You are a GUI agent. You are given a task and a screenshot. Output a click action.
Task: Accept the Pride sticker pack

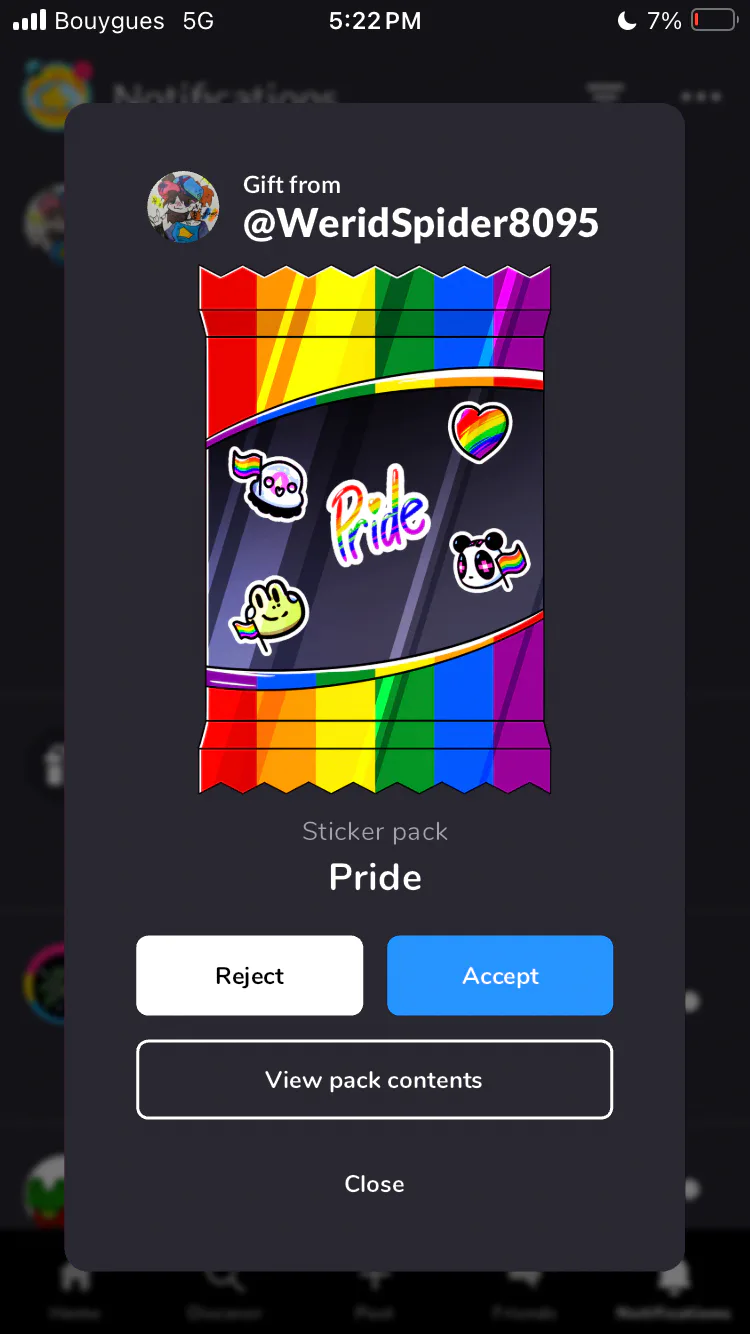(x=500, y=975)
